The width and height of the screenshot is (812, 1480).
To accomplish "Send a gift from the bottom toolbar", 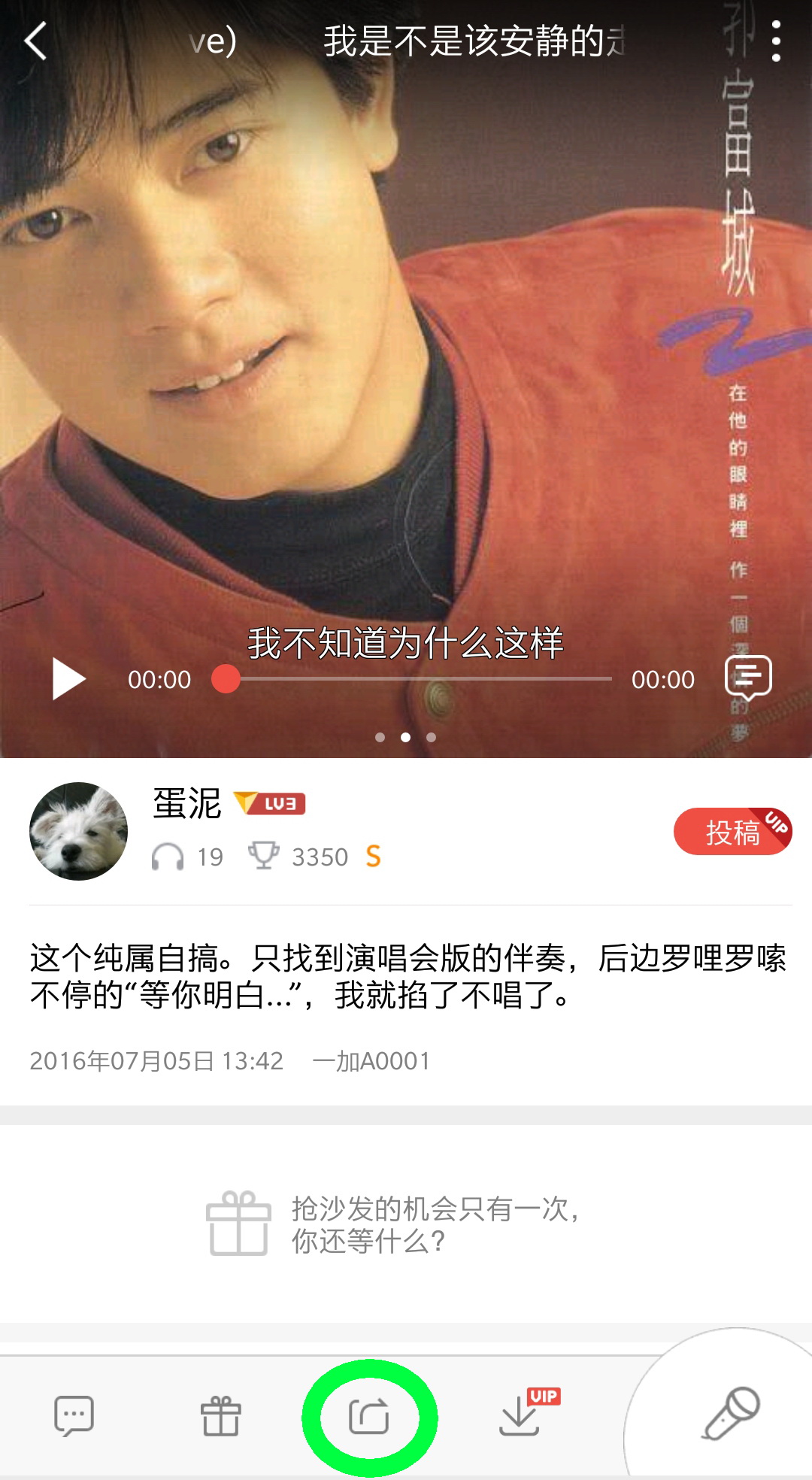I will 220,1416.
